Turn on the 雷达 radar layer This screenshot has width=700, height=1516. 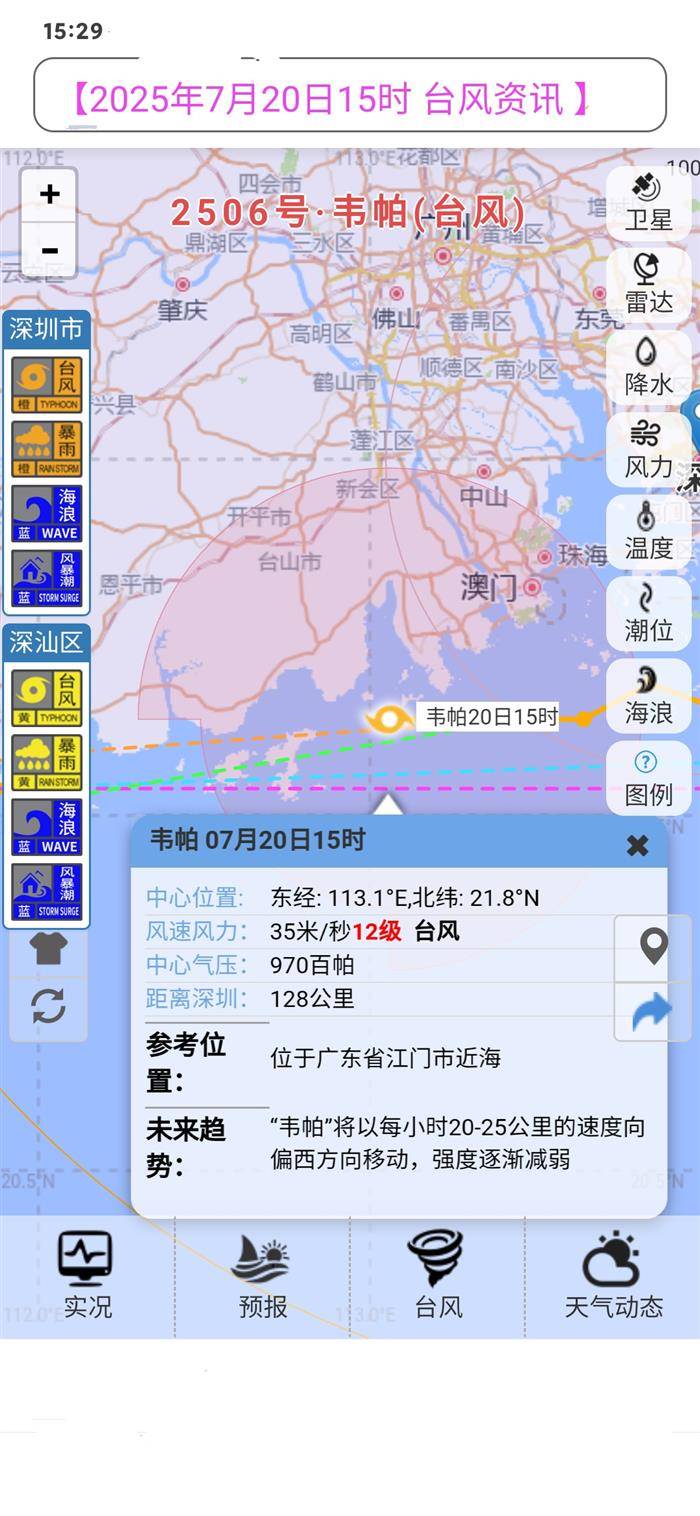(648, 284)
